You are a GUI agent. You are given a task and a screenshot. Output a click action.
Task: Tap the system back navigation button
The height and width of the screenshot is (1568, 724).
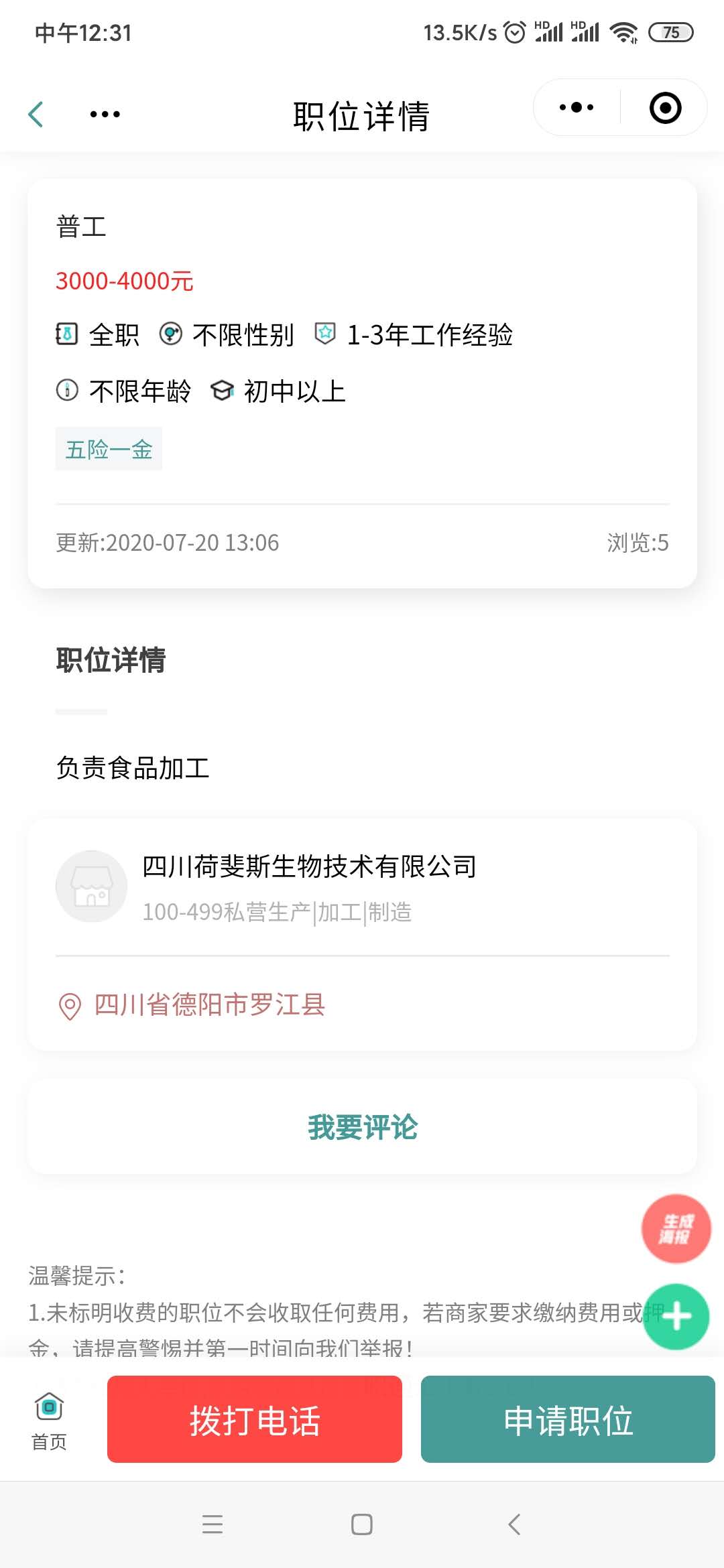tap(514, 1524)
